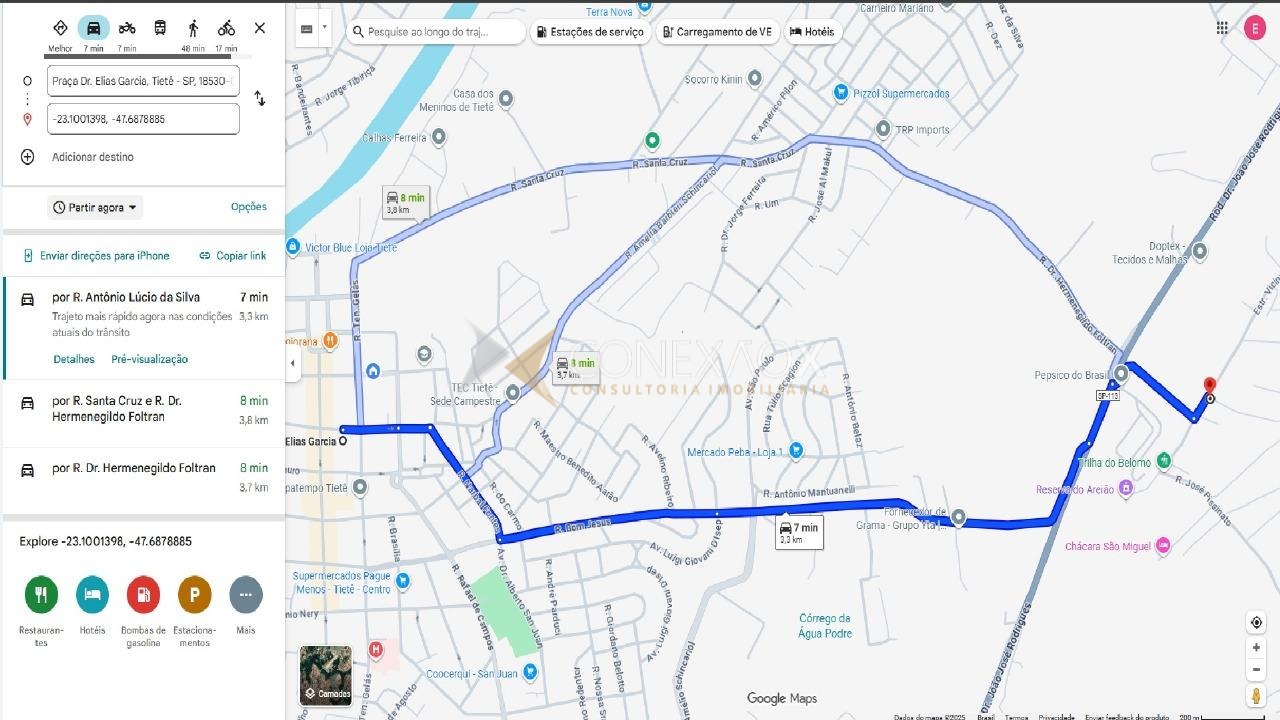Close the directions panel

point(260,28)
